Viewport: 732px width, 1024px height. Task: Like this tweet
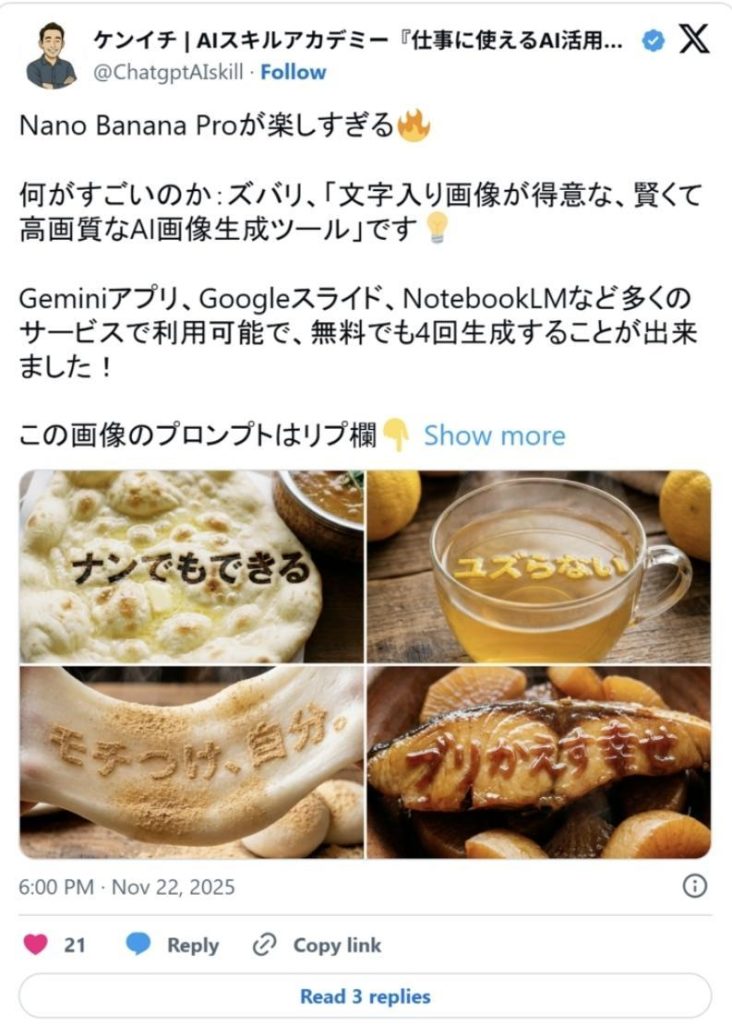tap(37, 945)
